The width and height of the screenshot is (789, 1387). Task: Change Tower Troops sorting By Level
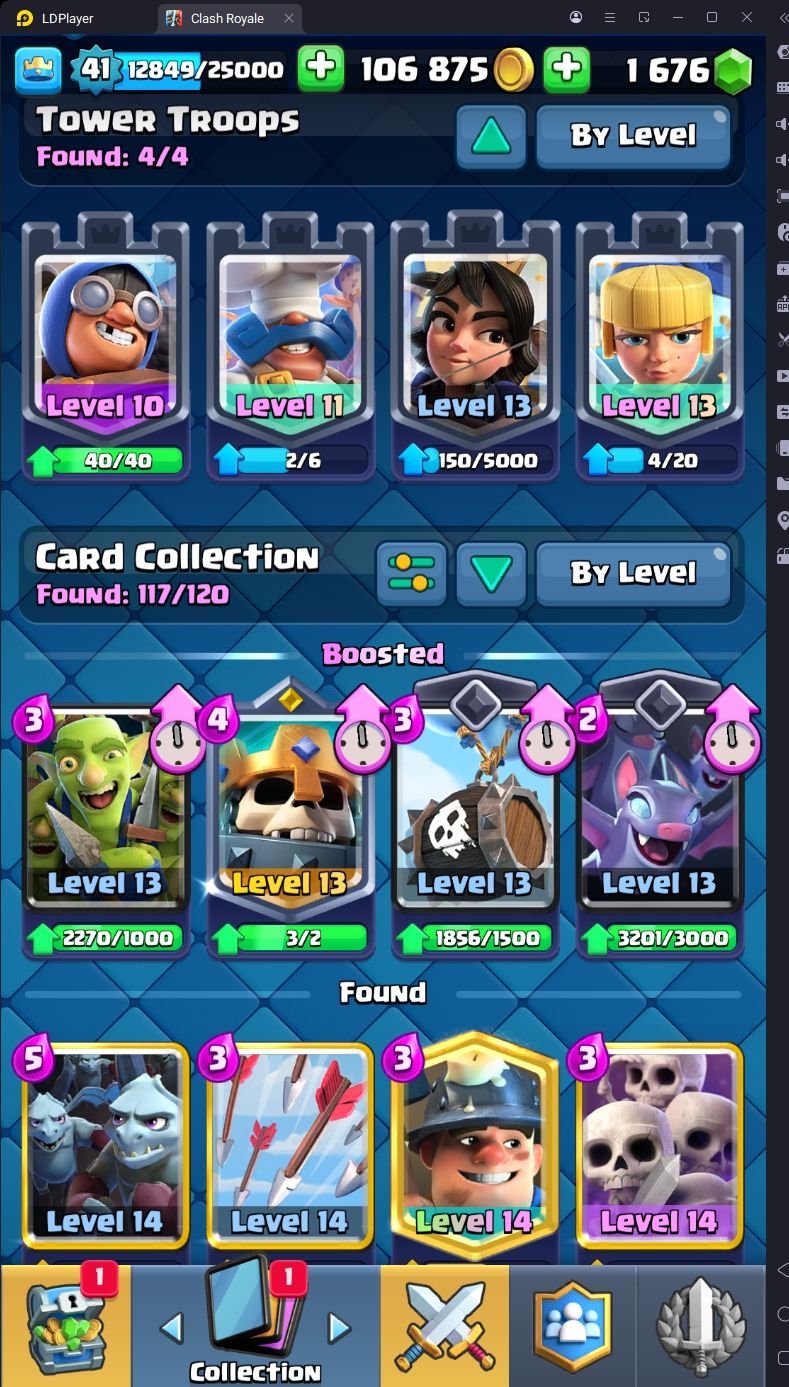click(x=633, y=135)
